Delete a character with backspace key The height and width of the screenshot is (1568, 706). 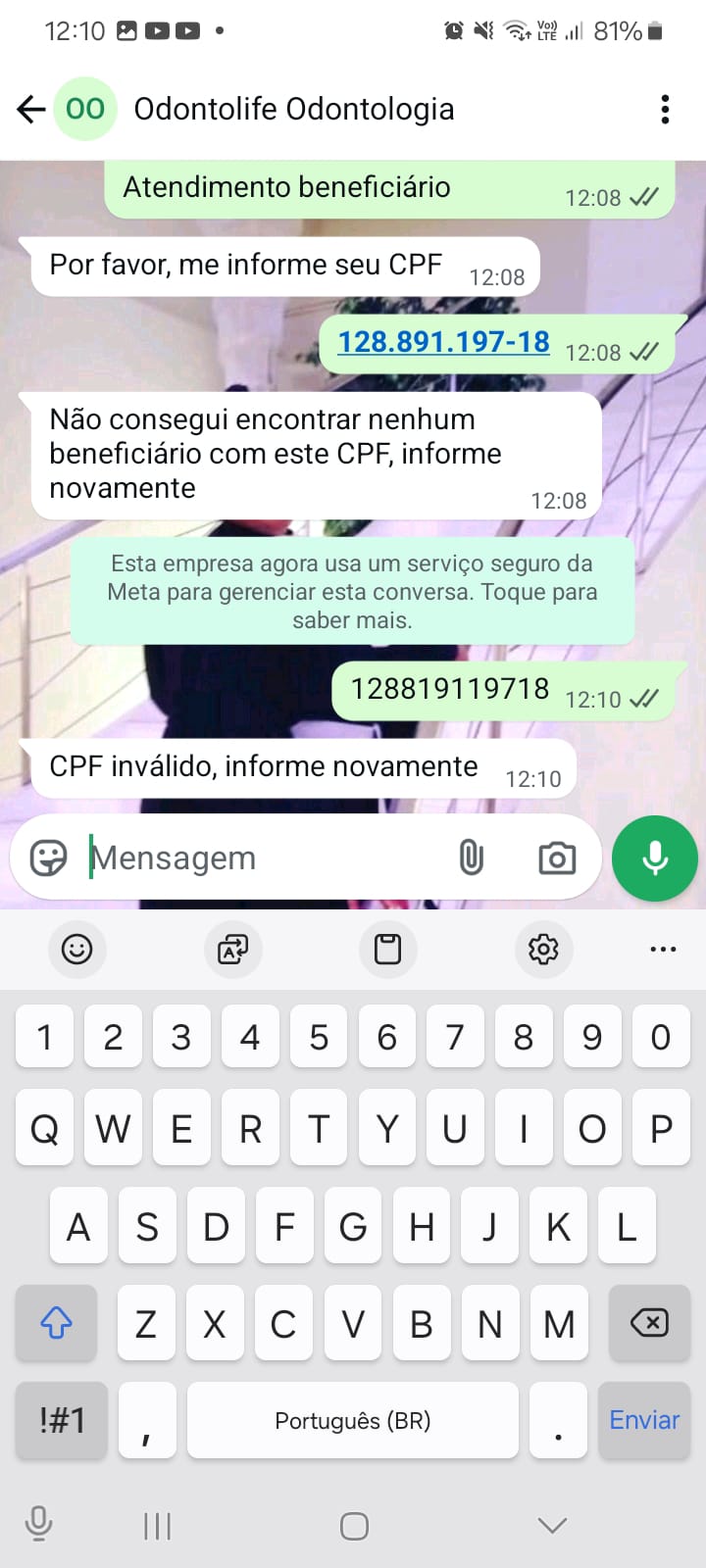648,1323
